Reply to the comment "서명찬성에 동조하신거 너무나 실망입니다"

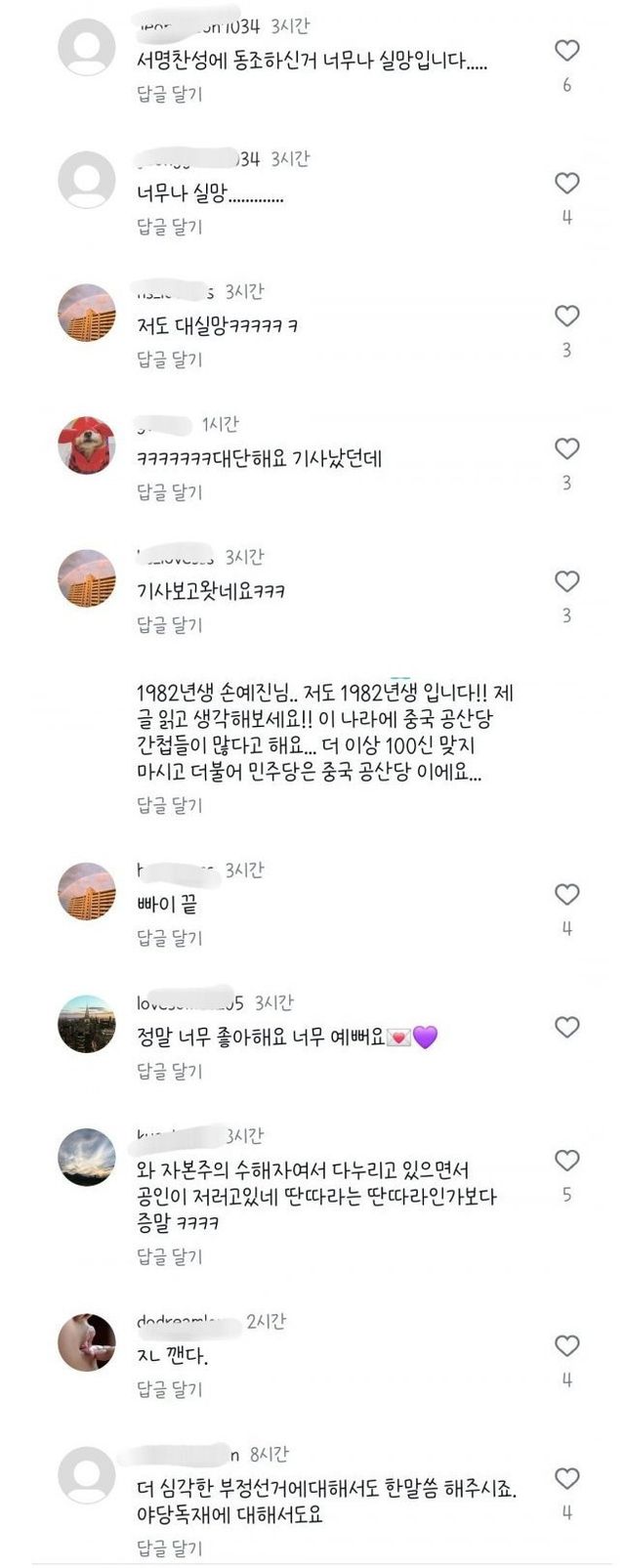pyautogui.click(x=169, y=94)
